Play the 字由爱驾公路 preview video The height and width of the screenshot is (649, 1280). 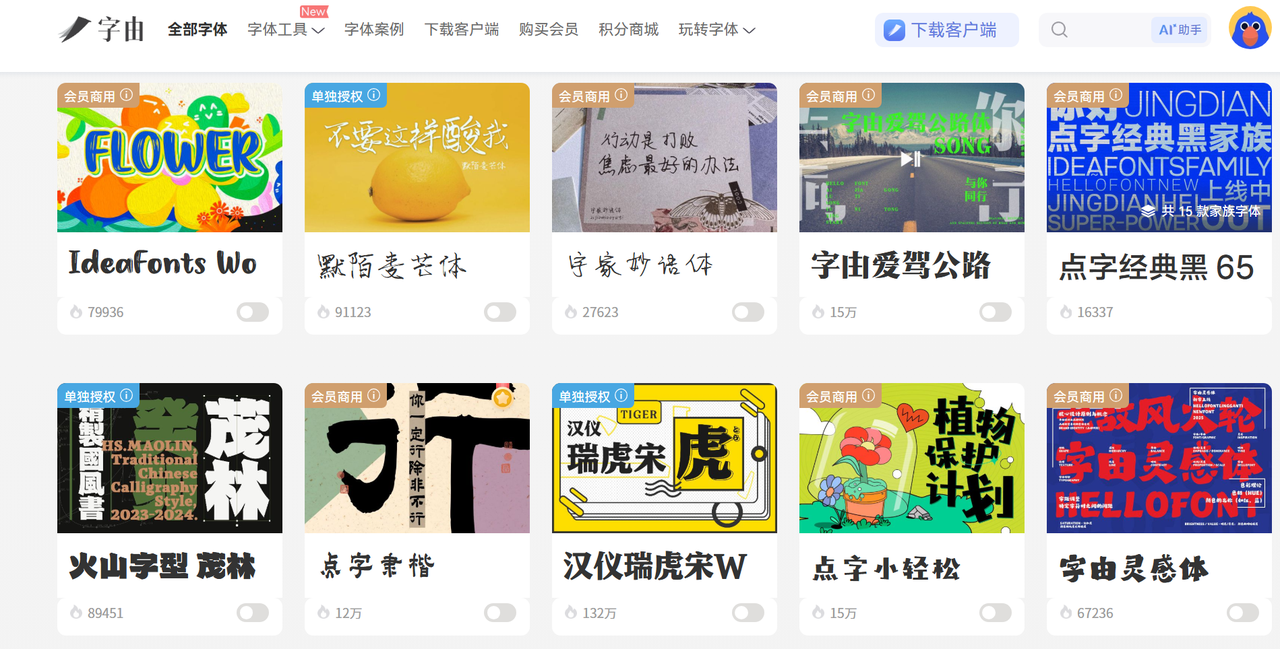911,158
